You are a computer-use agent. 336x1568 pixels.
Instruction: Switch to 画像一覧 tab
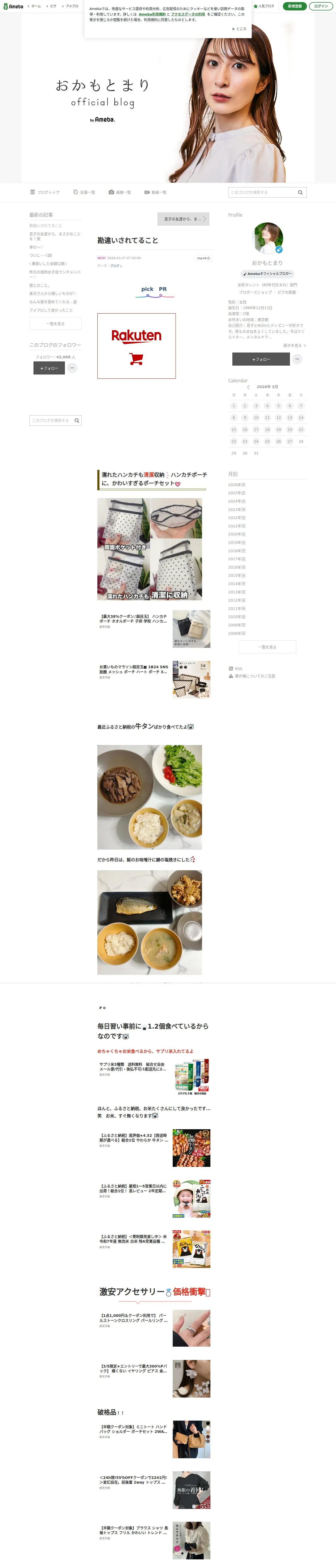(x=120, y=192)
